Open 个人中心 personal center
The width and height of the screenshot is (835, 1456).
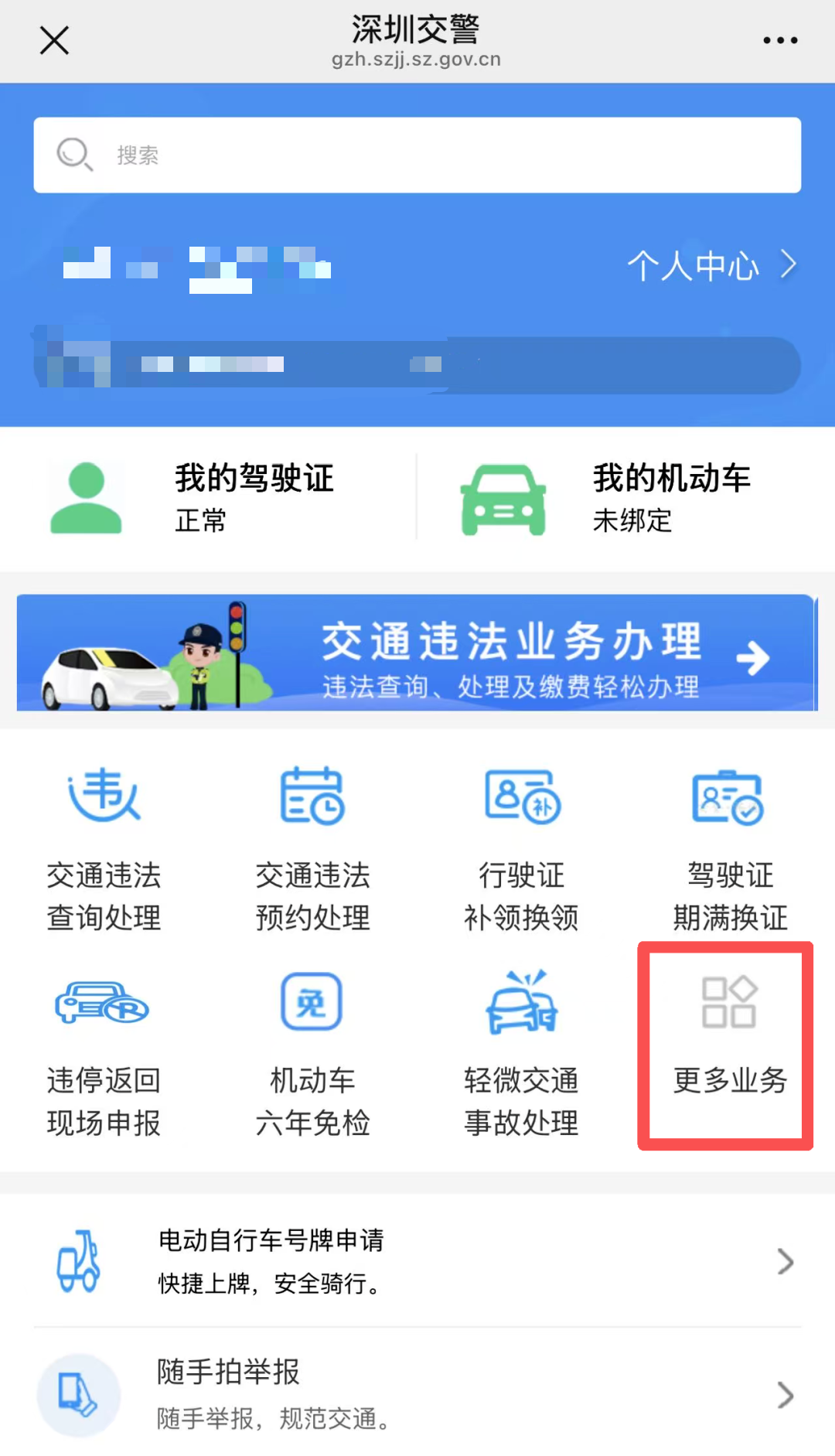710,266
